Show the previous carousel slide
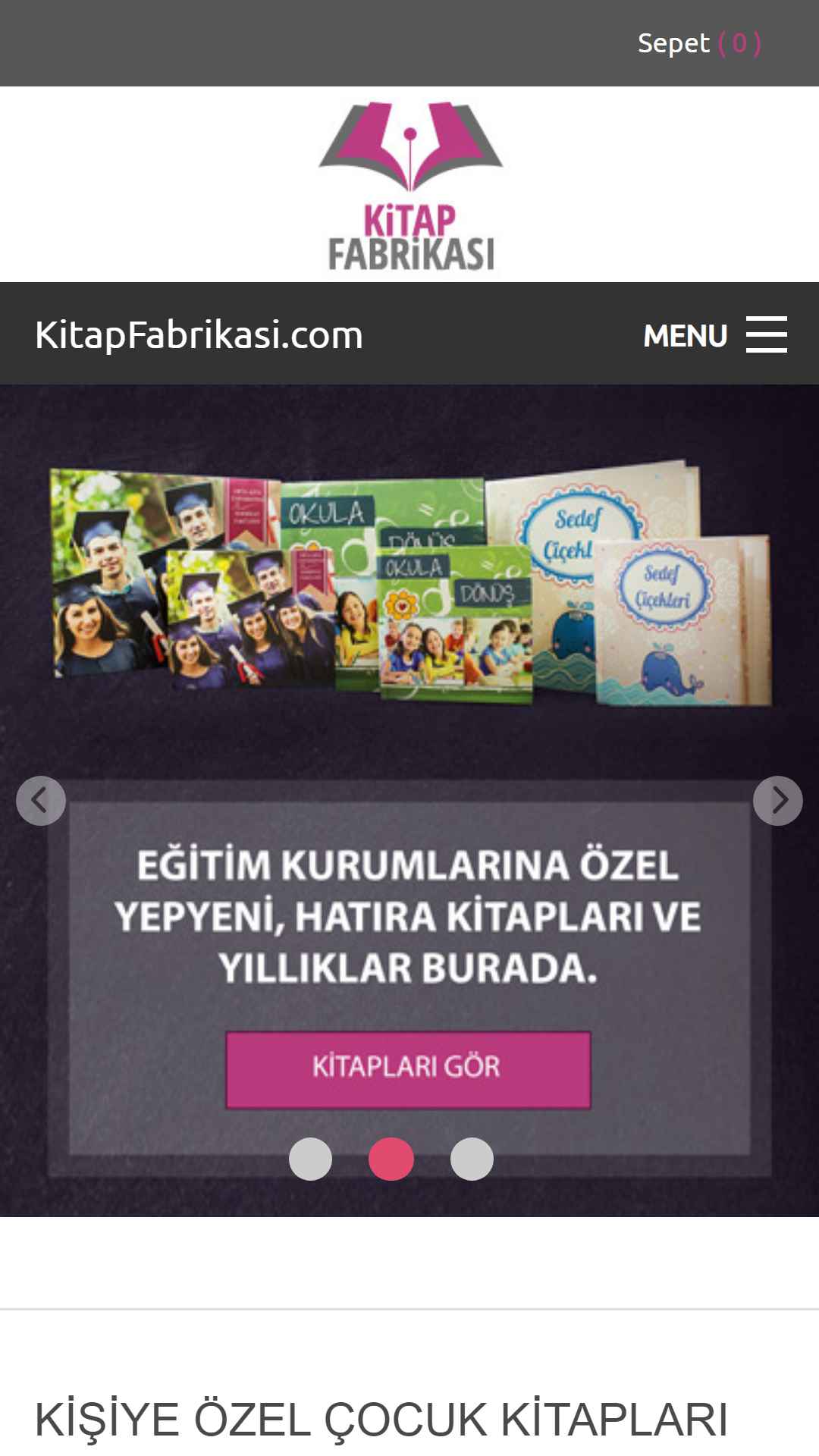 click(x=41, y=800)
